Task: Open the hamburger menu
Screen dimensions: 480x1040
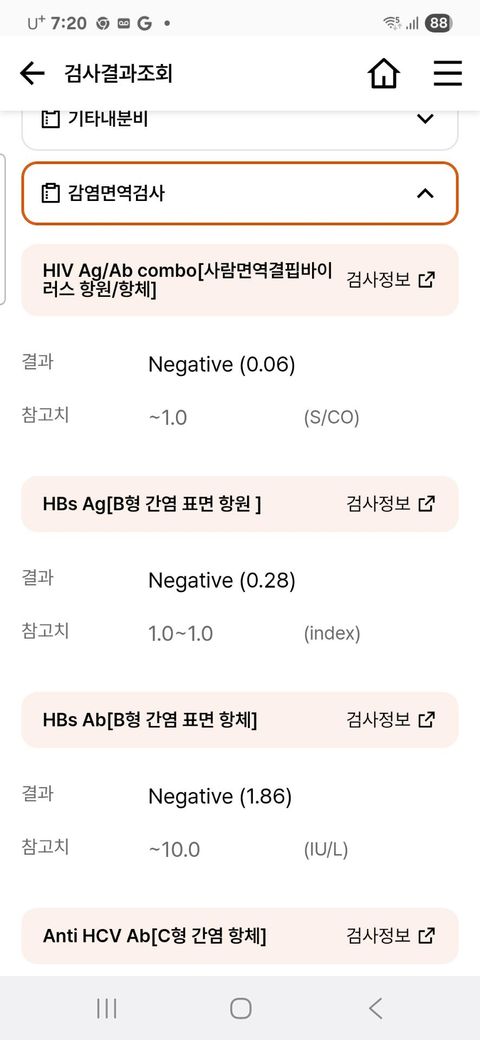Action: click(x=448, y=73)
